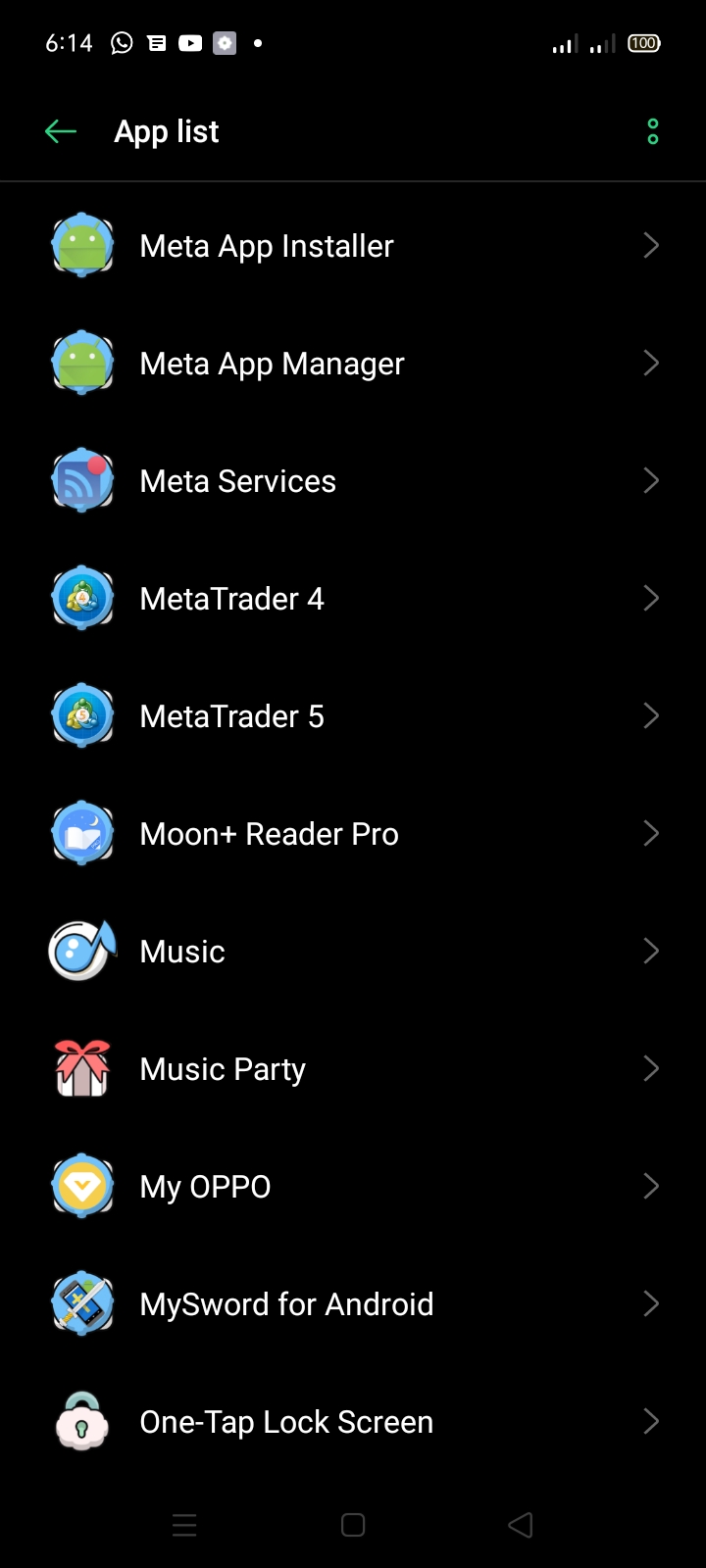Select the Meta App Manager icon

click(x=82, y=363)
